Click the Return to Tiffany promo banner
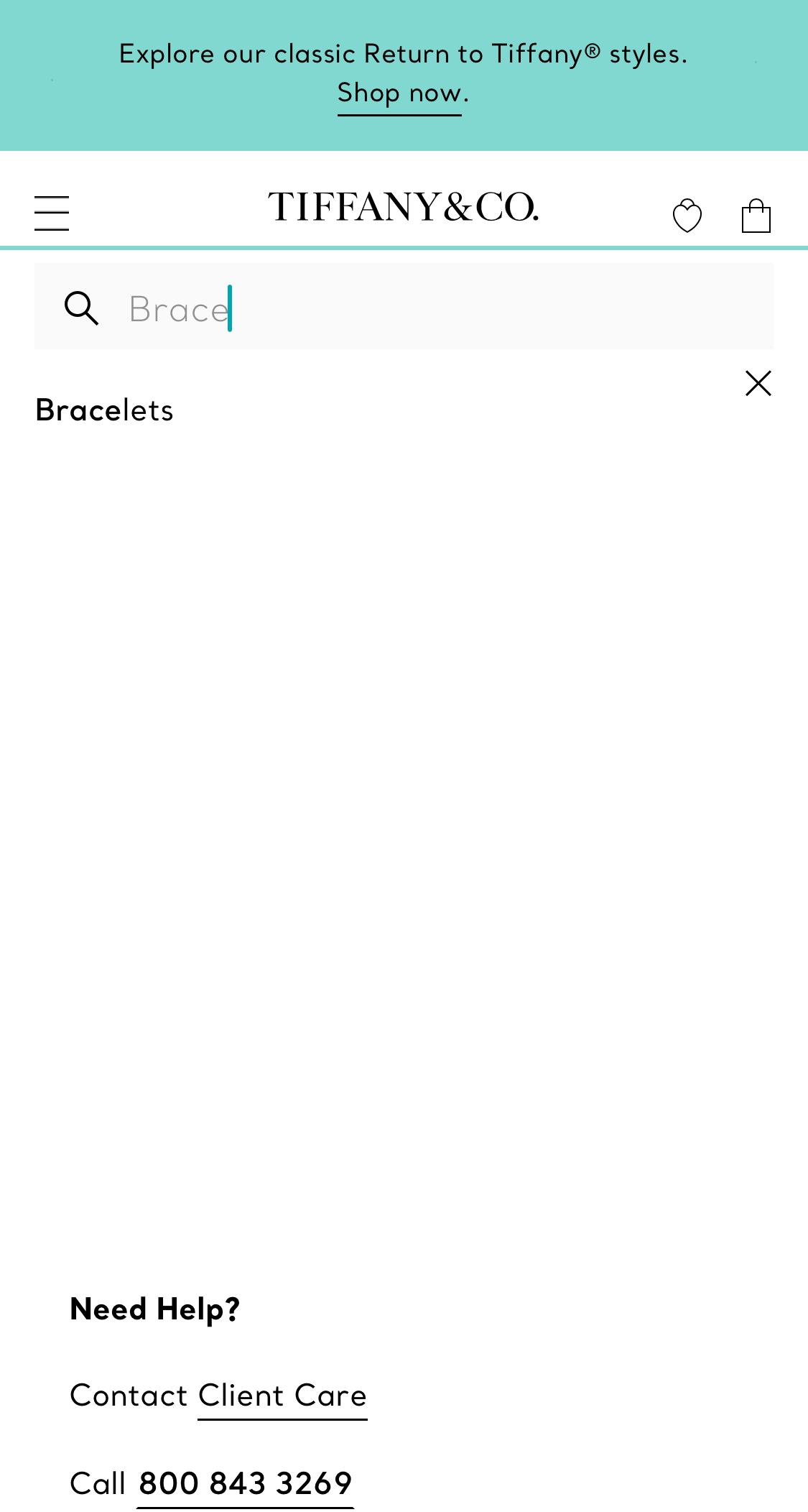Screen dimensions: 808x1512 (404, 72)
